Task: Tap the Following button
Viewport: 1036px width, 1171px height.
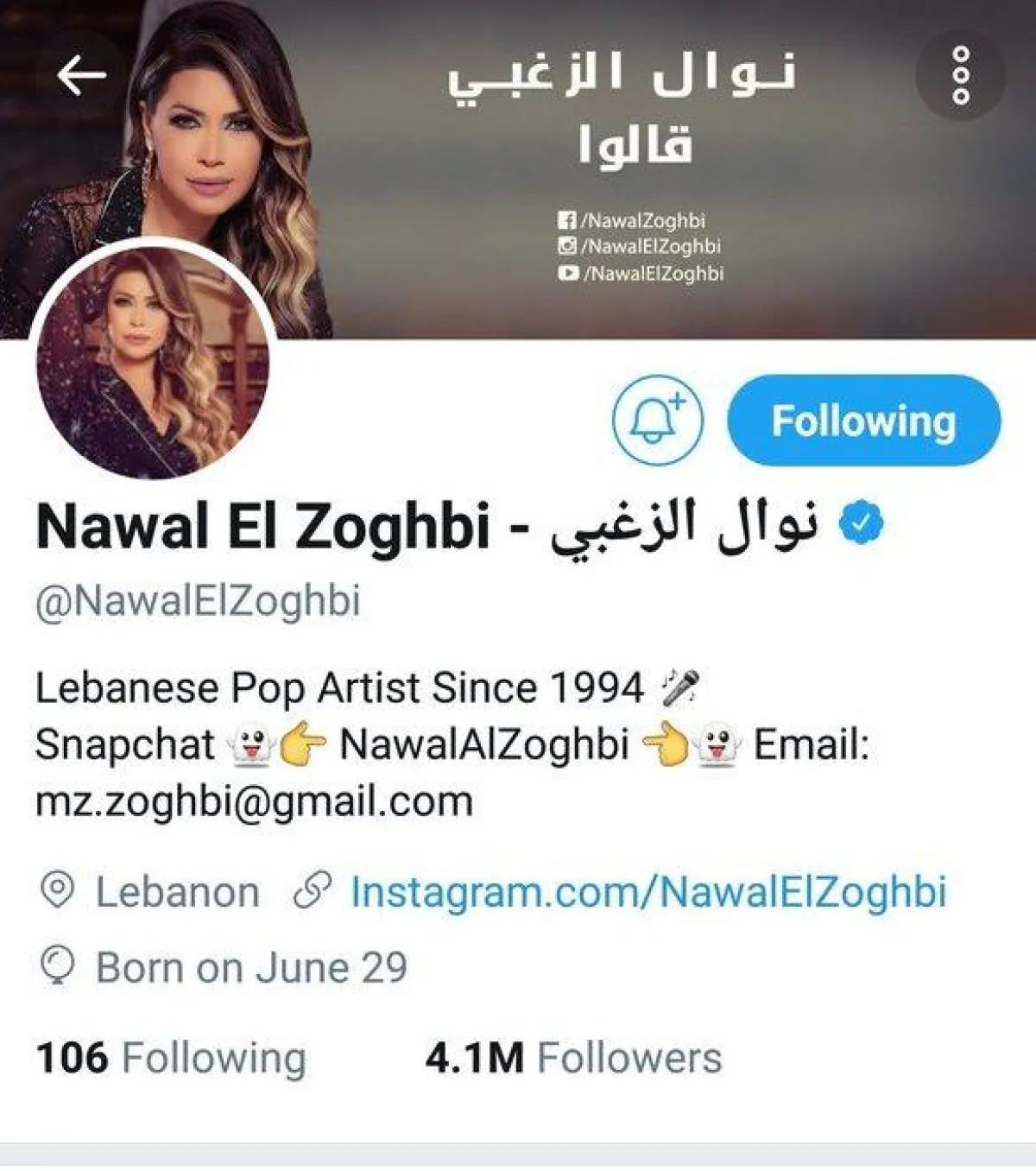Action: pyautogui.click(x=863, y=421)
